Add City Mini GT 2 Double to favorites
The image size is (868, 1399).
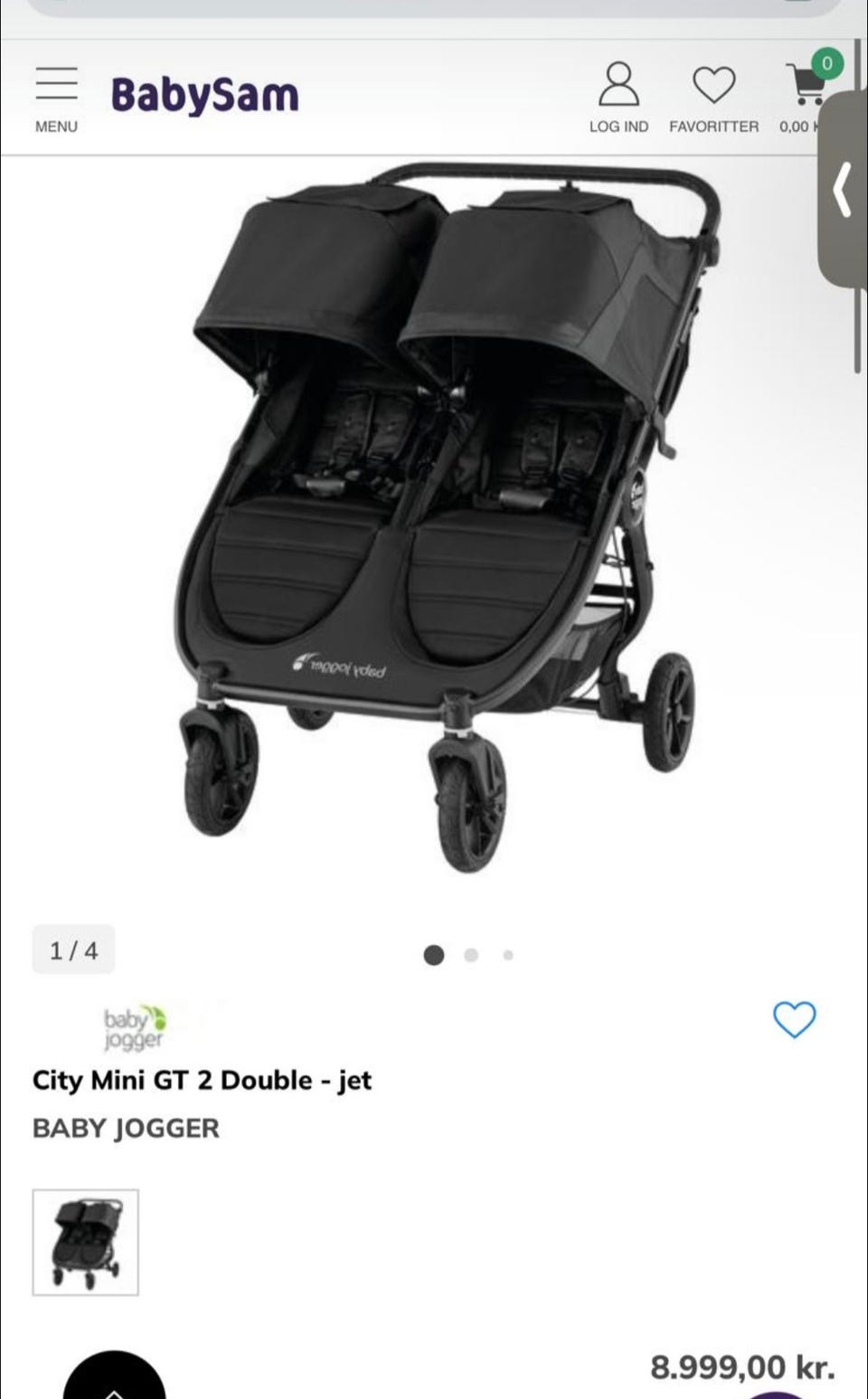pos(794,1019)
